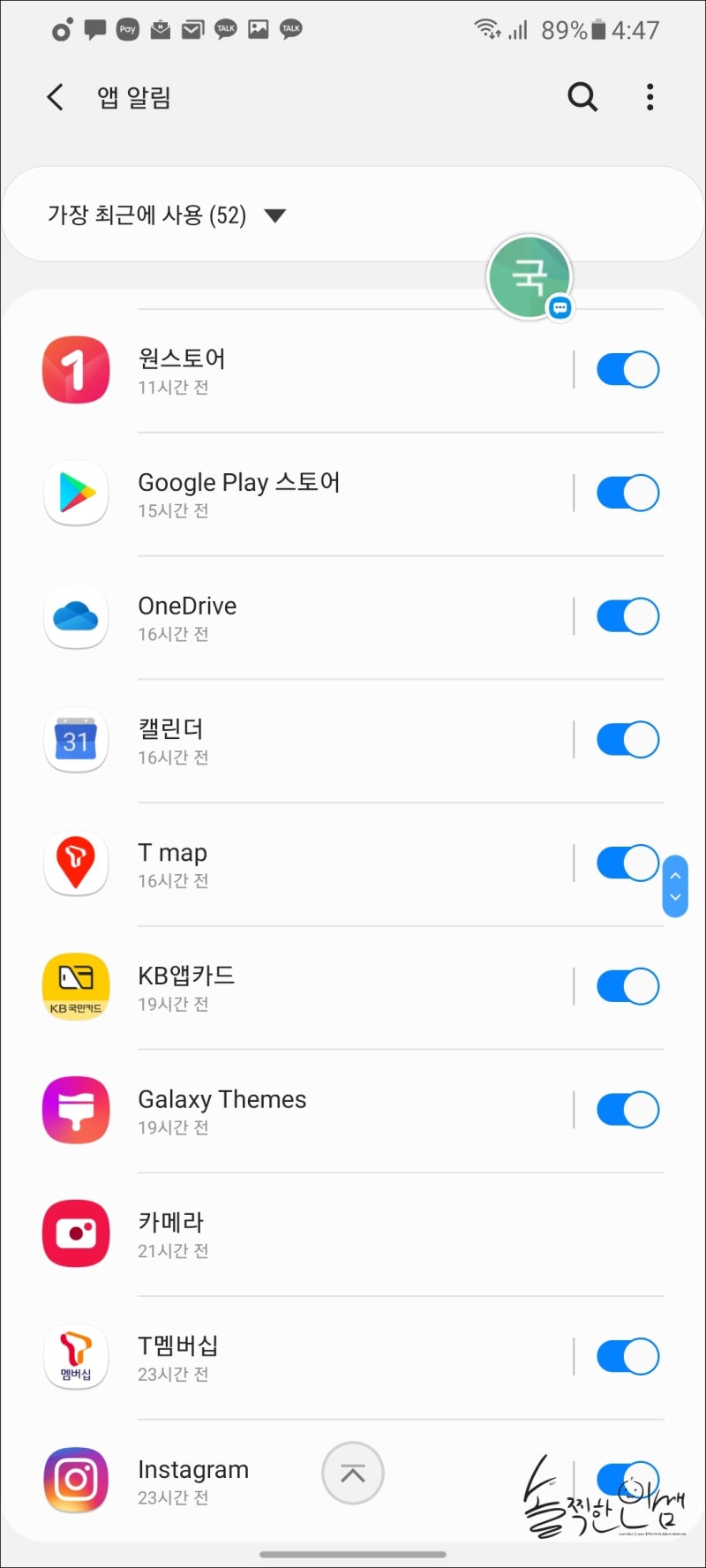Open the 캘린더 calendar icon
Viewport: 706px width, 1568px height.
point(76,740)
